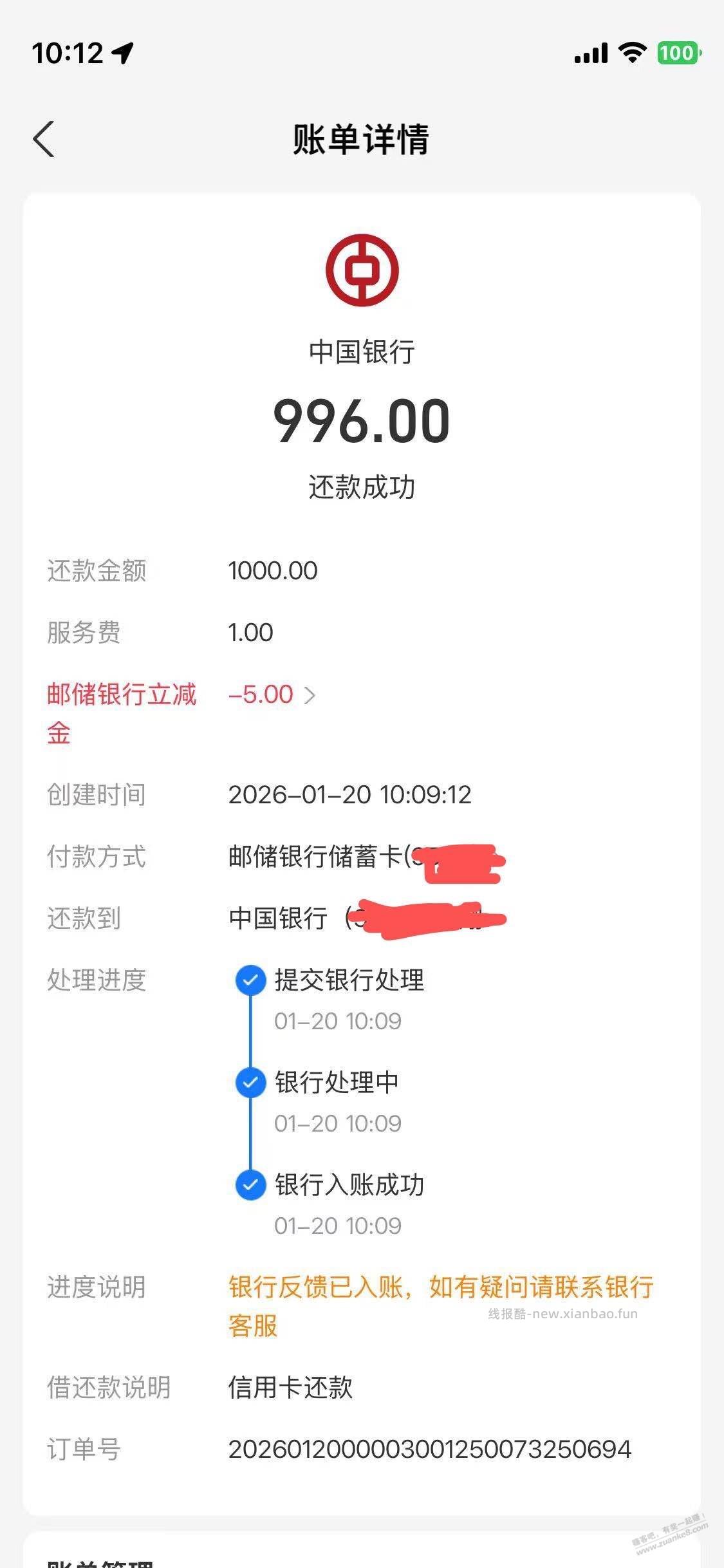724x1568 pixels.
Task: Tap the repayment amount 1000.00 value
Action: click(x=274, y=570)
